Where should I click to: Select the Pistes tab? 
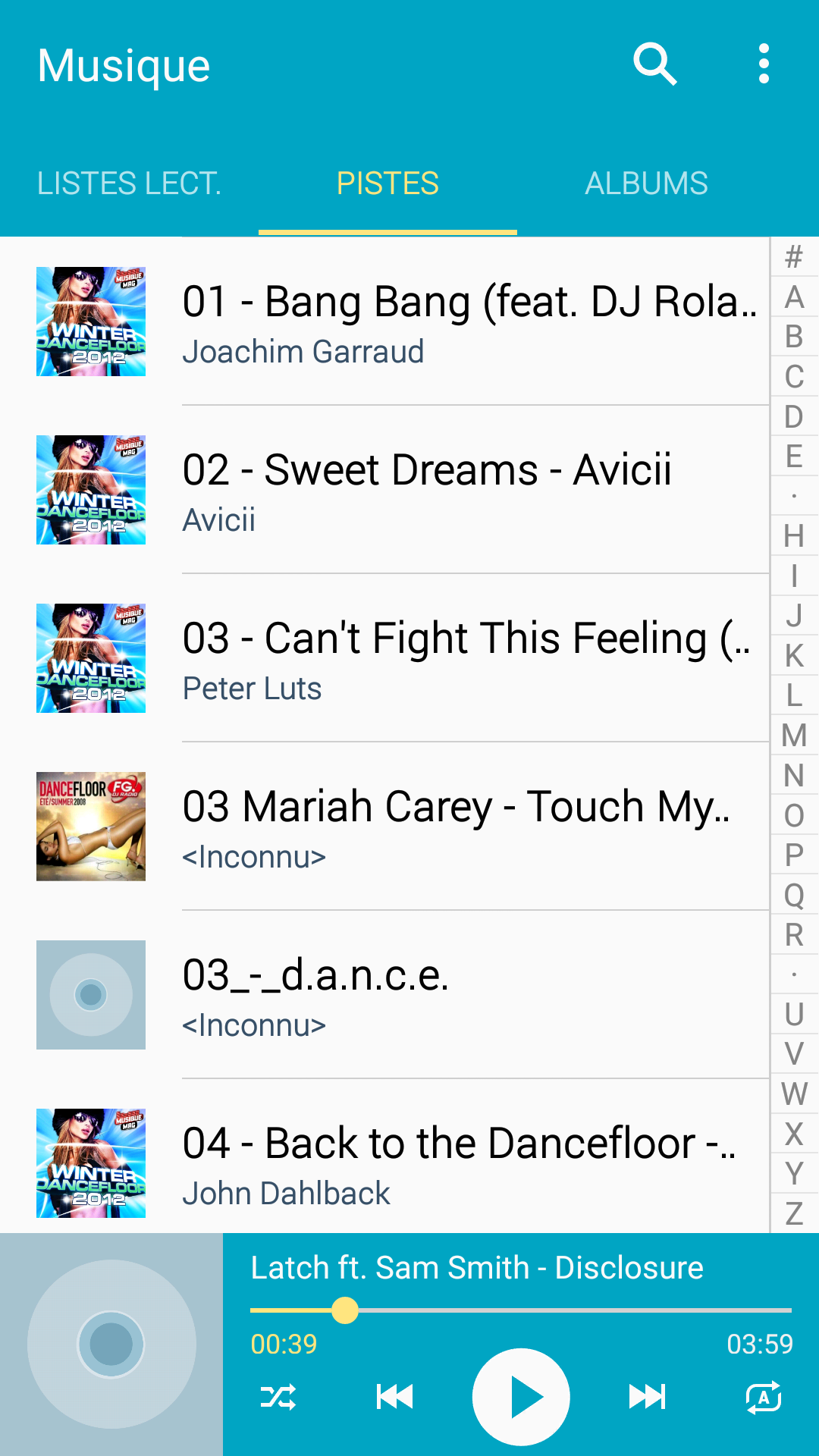click(388, 184)
